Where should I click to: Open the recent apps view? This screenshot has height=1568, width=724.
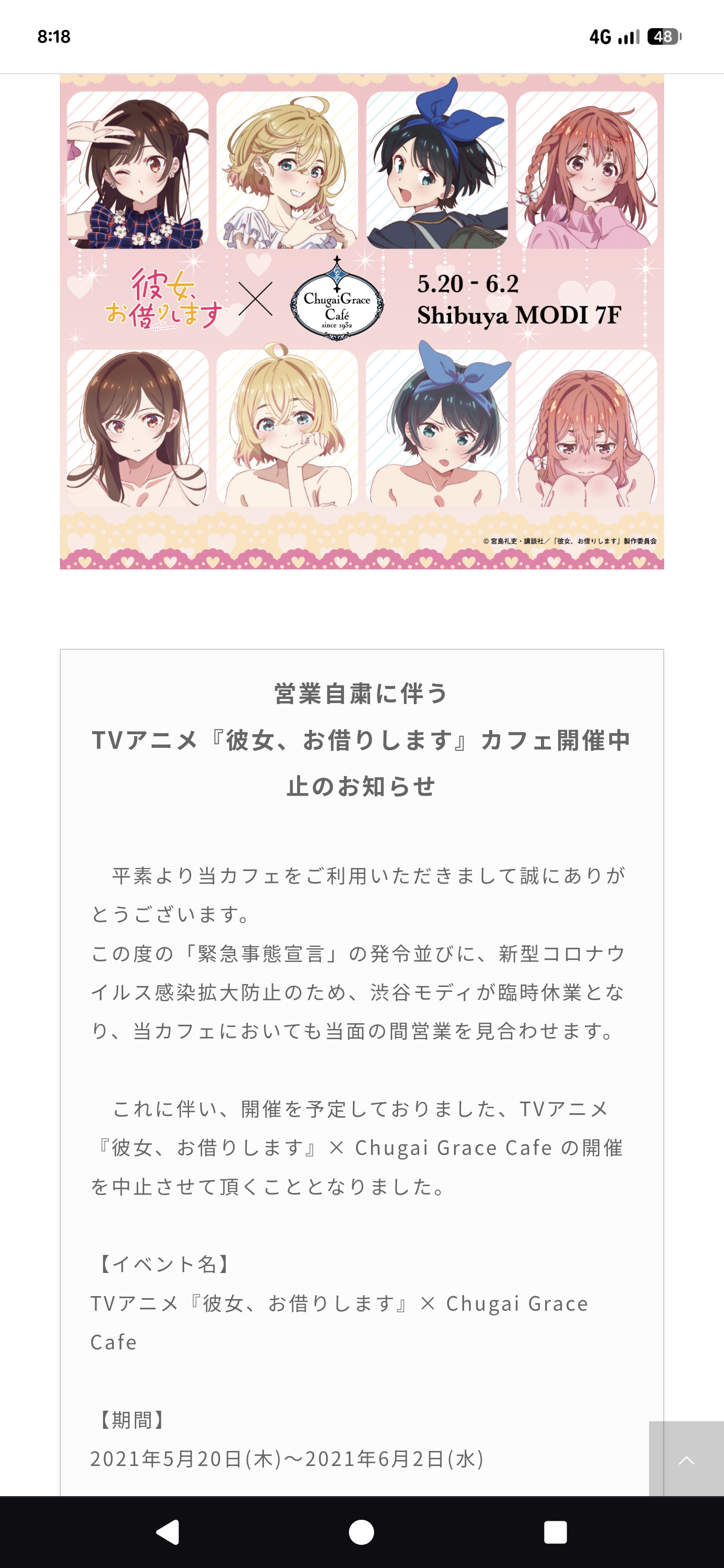tap(555, 1531)
